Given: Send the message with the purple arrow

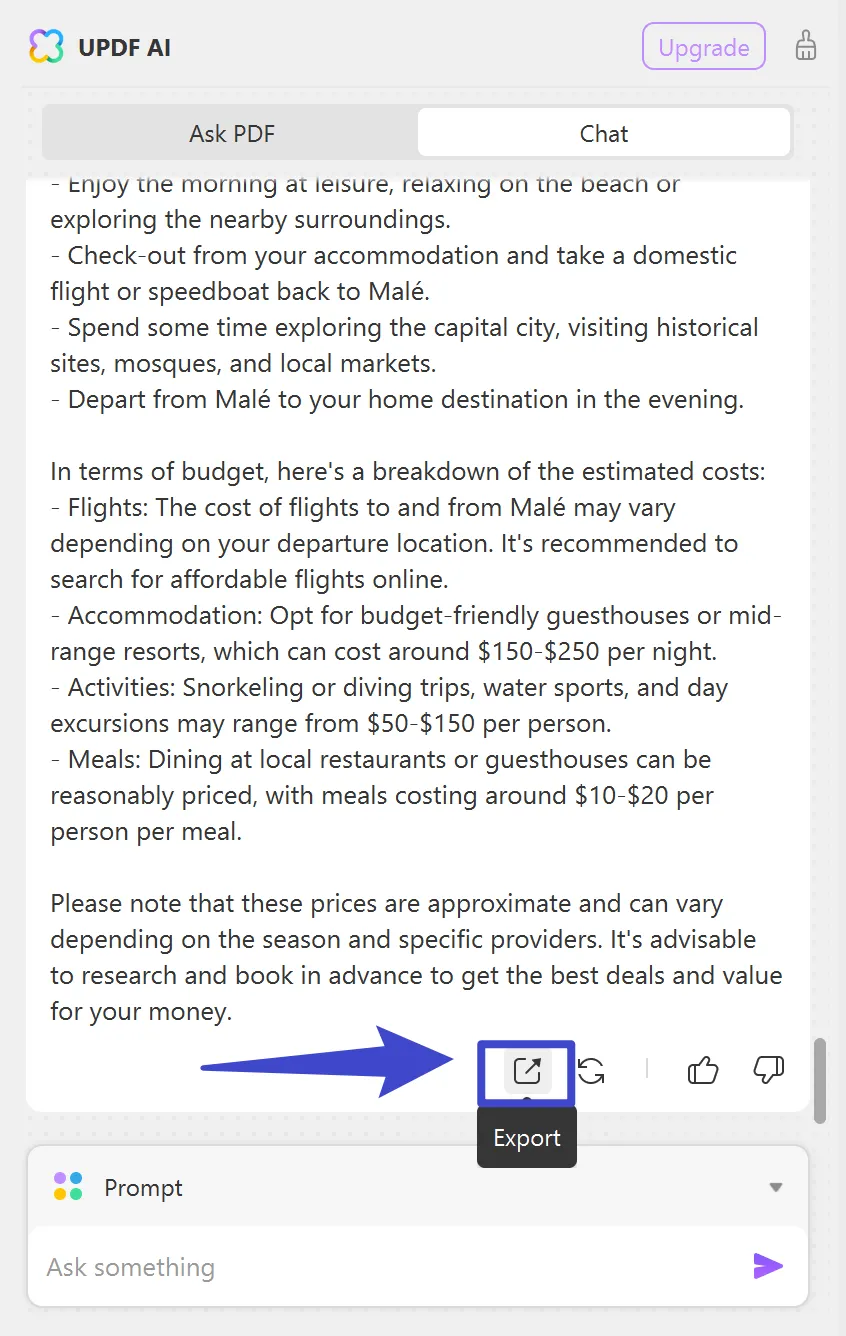Looking at the screenshot, I should click(x=768, y=1266).
